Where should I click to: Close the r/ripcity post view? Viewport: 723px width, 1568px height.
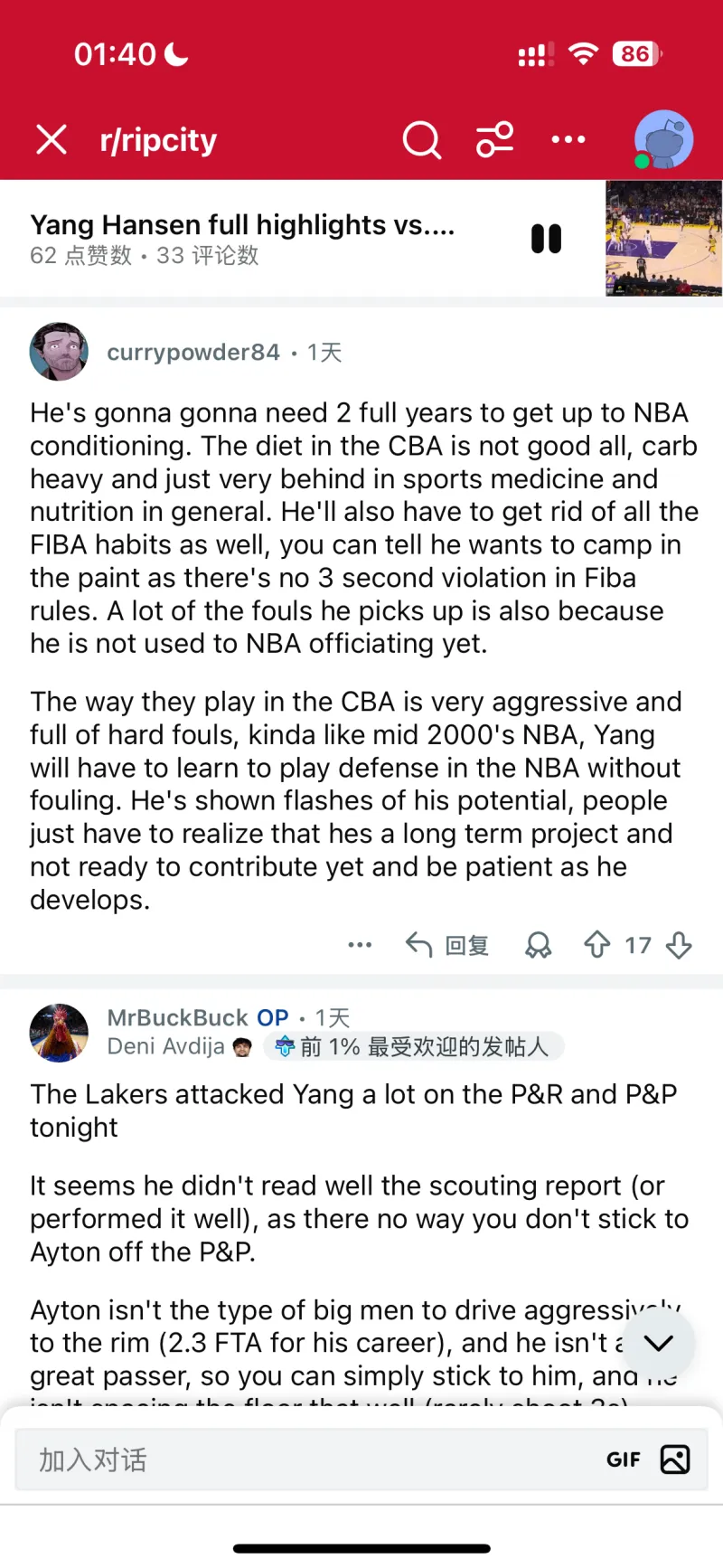[52, 139]
